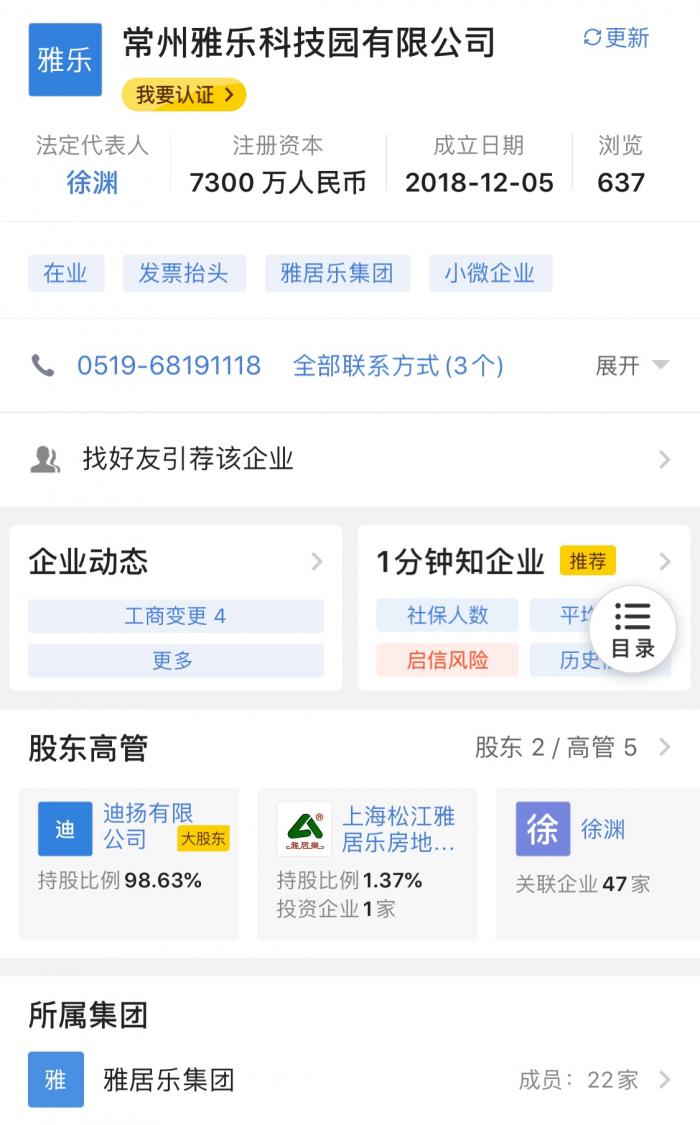Open the floating 目录 menu button

[x=632, y=631]
